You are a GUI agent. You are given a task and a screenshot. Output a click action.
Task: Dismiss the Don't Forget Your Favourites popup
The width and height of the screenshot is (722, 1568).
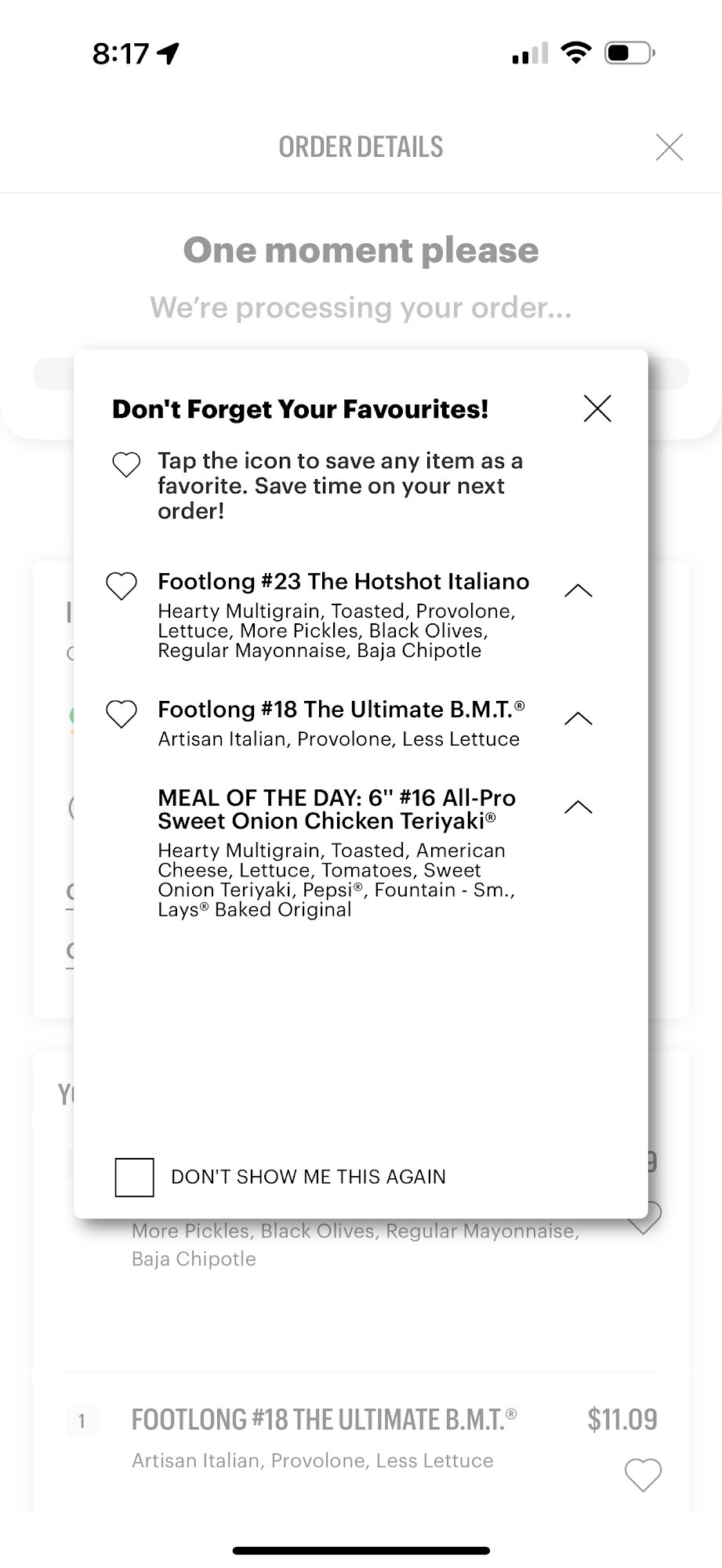[597, 408]
